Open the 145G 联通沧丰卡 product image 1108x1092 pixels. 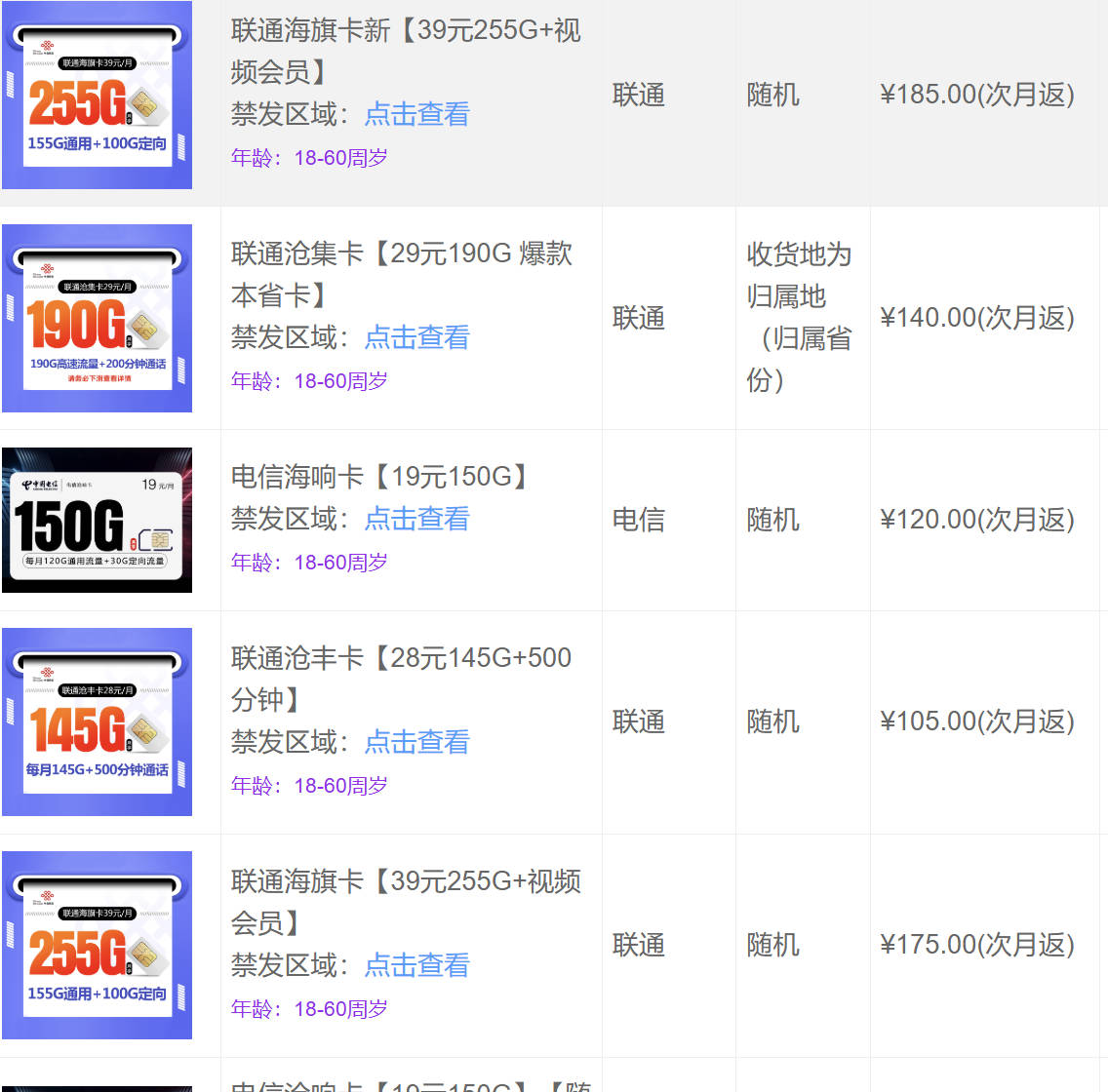pyautogui.click(x=97, y=721)
